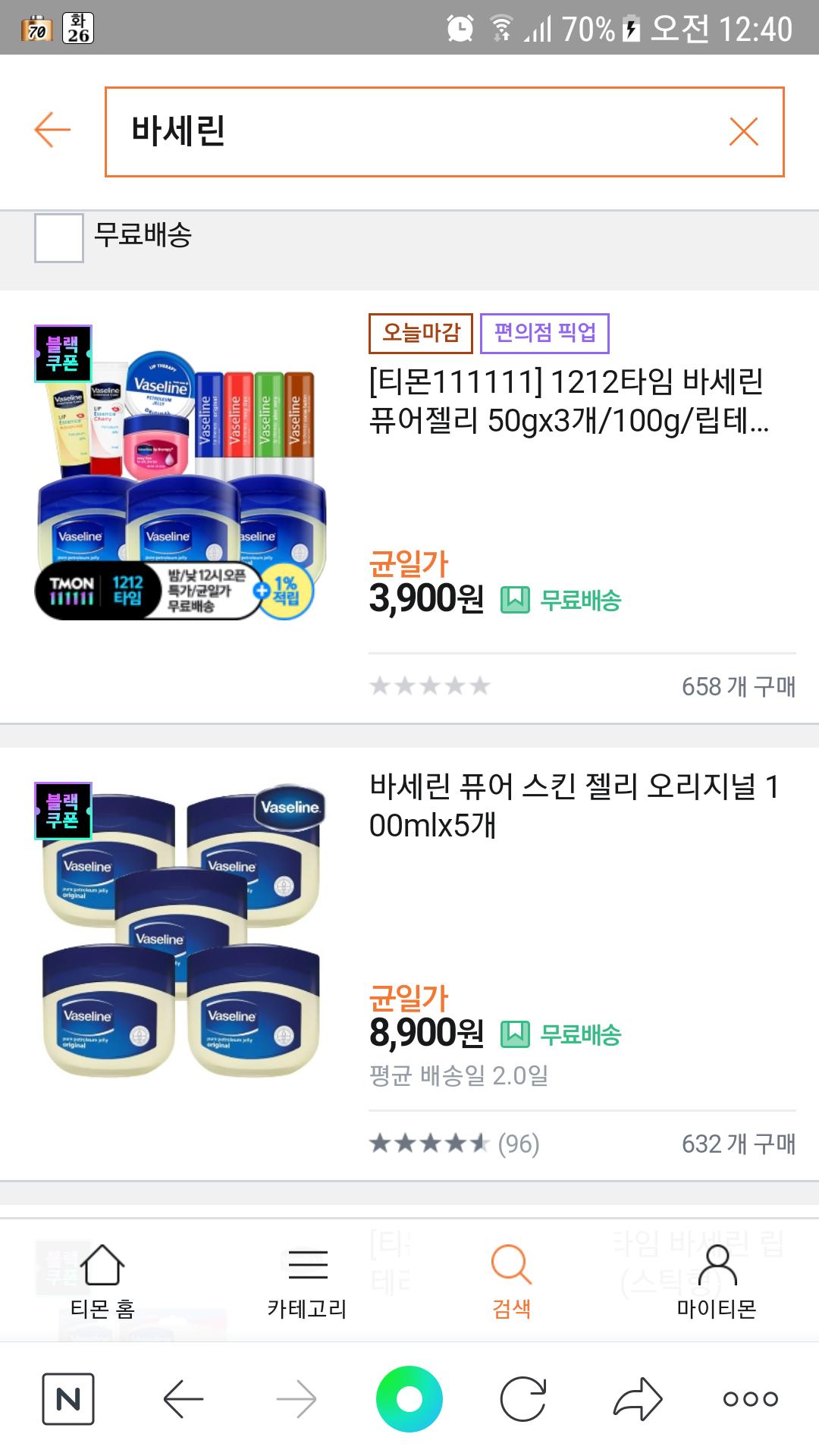
Task: Go back using the orange arrow
Action: 52,130
